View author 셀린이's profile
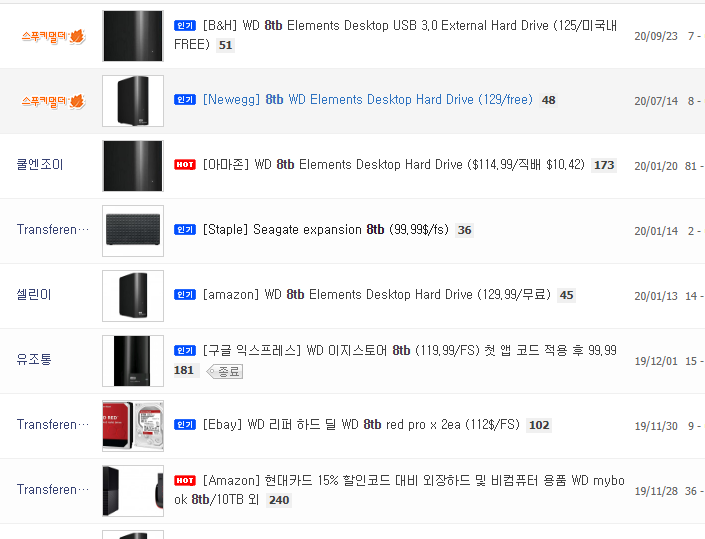Screen dimensions: 705x539 tap(34, 295)
